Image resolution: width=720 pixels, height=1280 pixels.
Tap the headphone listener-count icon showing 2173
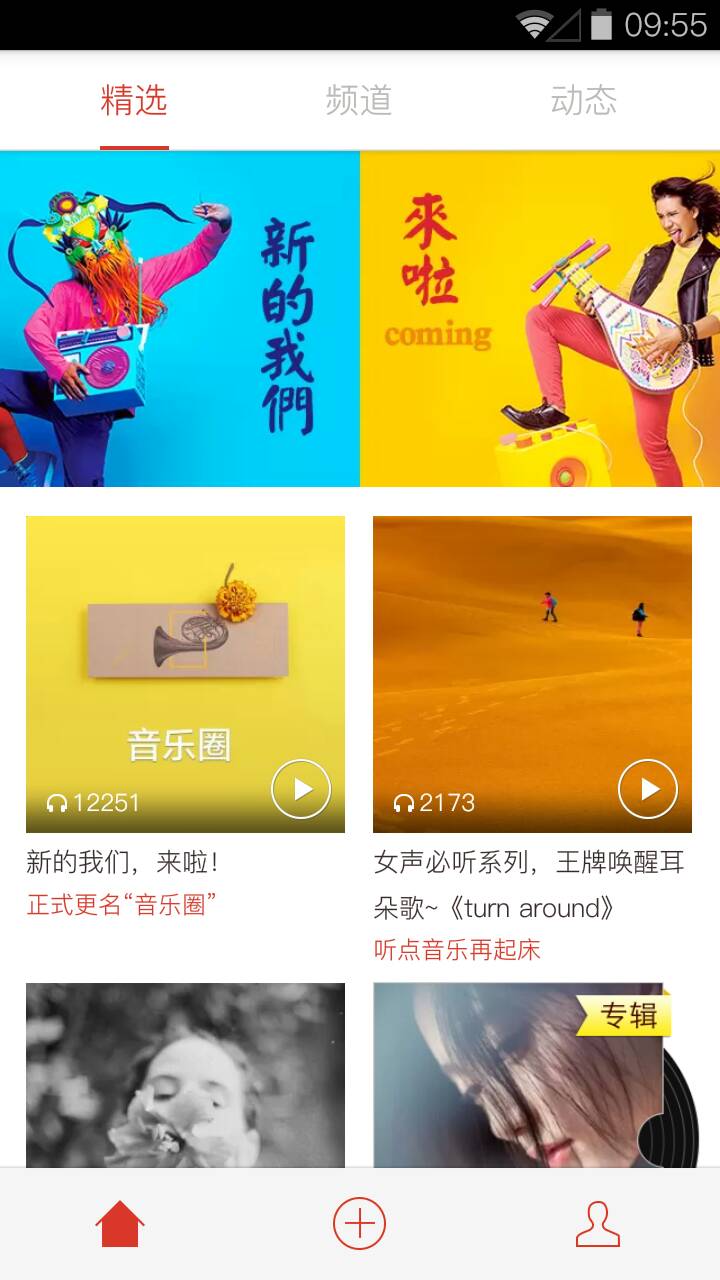(404, 800)
